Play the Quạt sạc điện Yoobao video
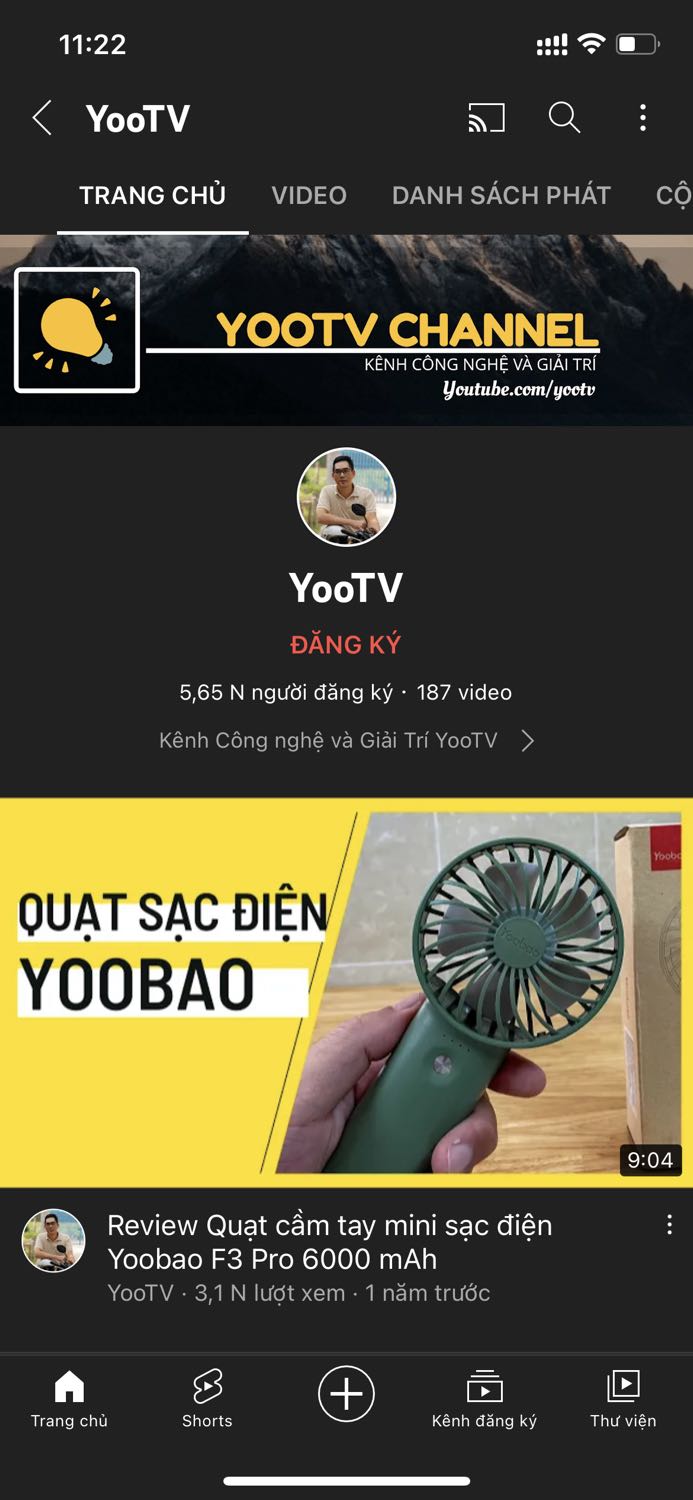 [346, 992]
